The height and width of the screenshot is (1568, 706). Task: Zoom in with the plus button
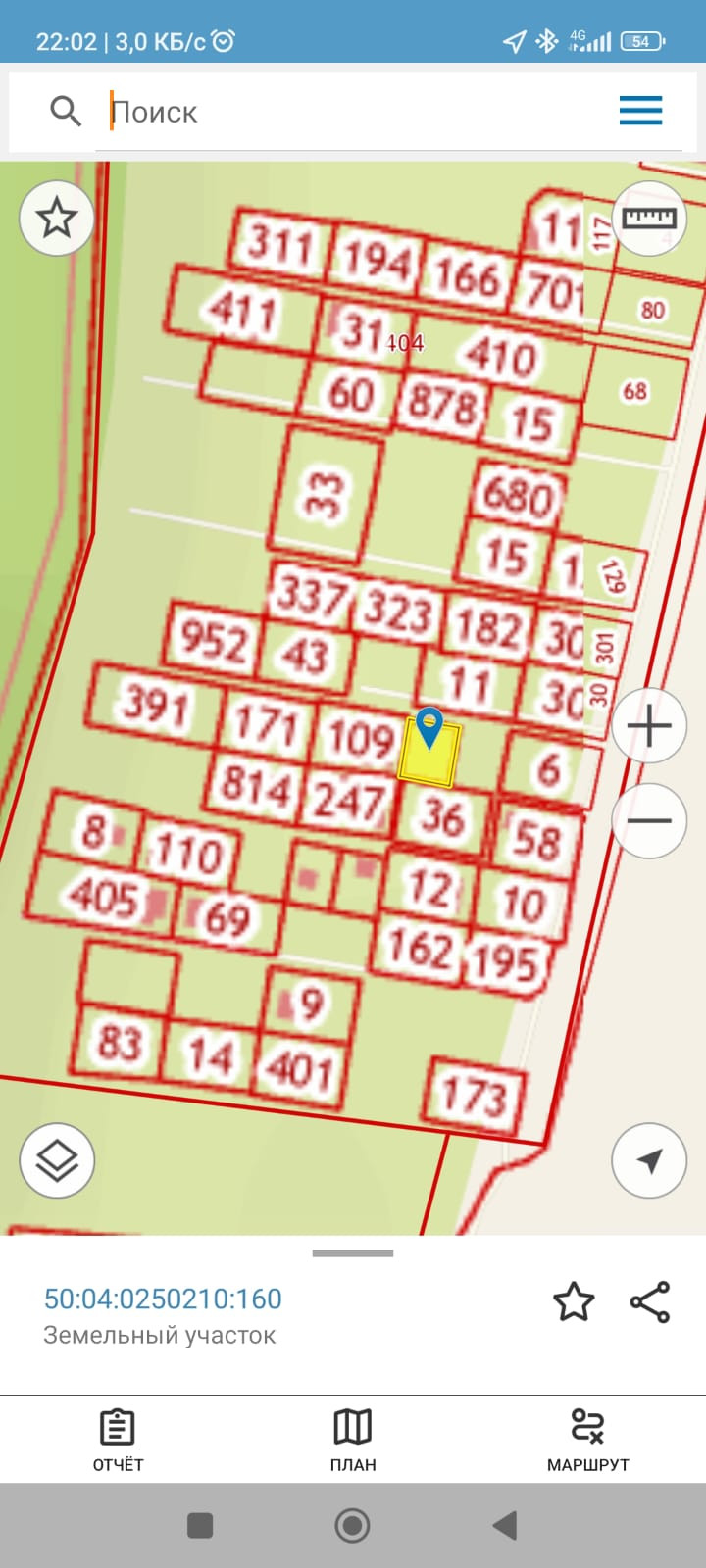pyautogui.click(x=649, y=726)
